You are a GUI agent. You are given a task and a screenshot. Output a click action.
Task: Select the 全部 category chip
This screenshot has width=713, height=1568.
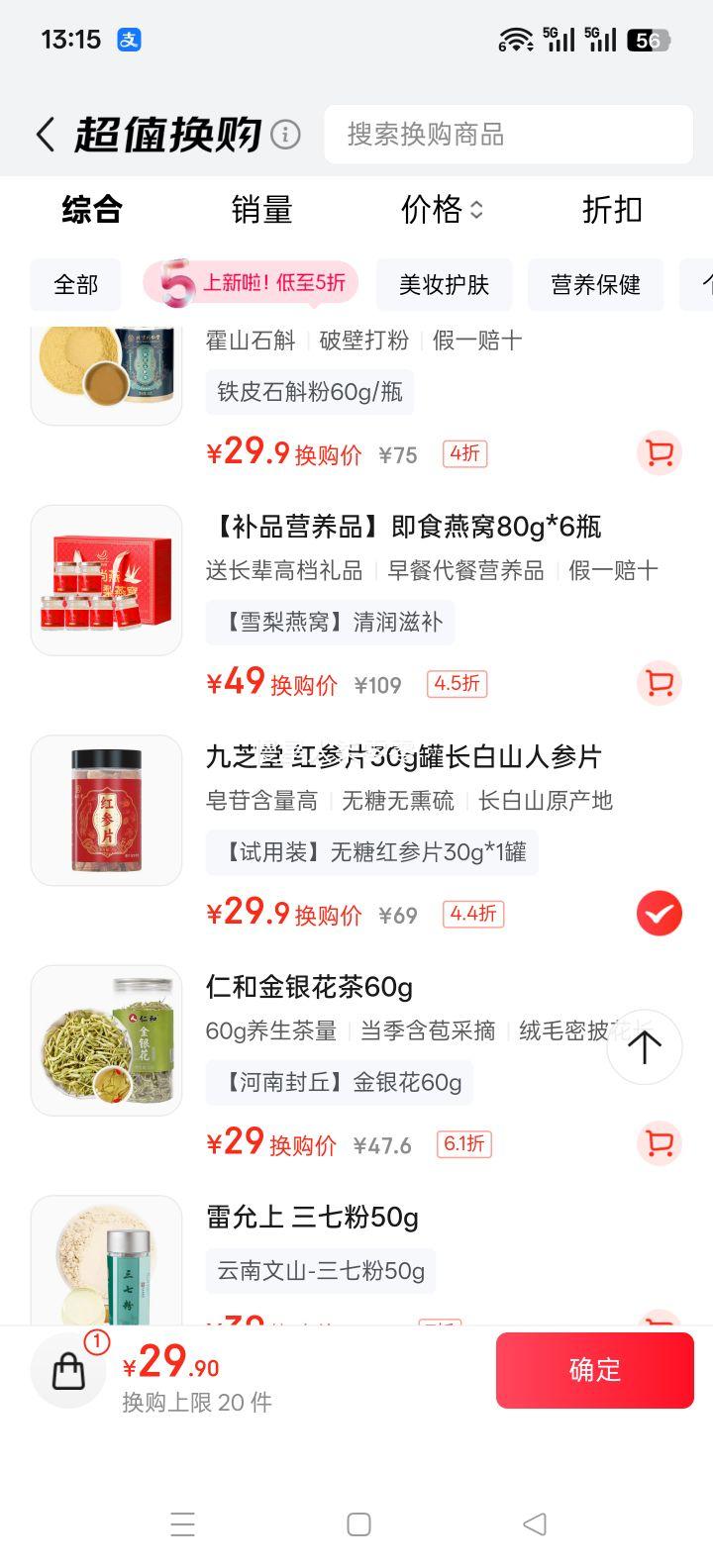[x=75, y=285]
